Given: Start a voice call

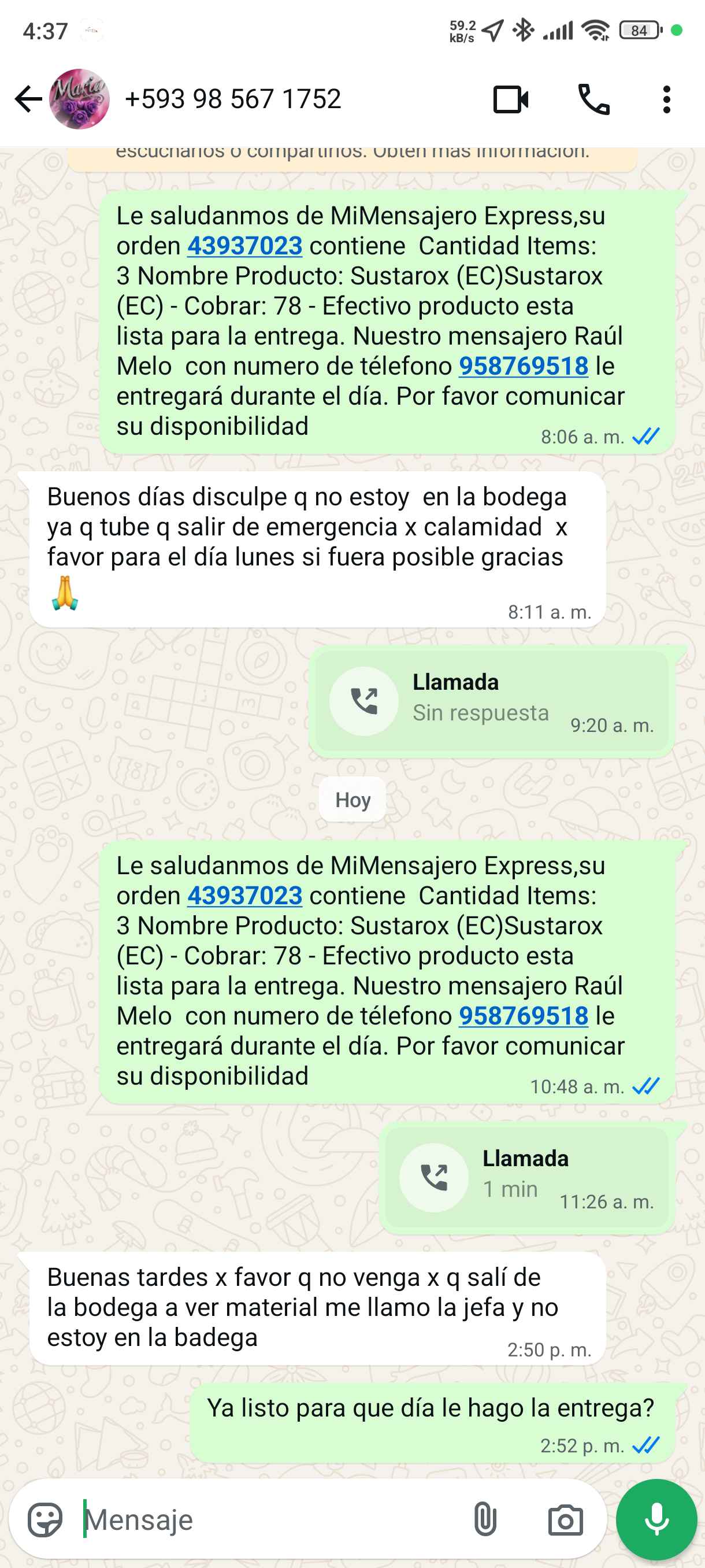Looking at the screenshot, I should tap(593, 99).
